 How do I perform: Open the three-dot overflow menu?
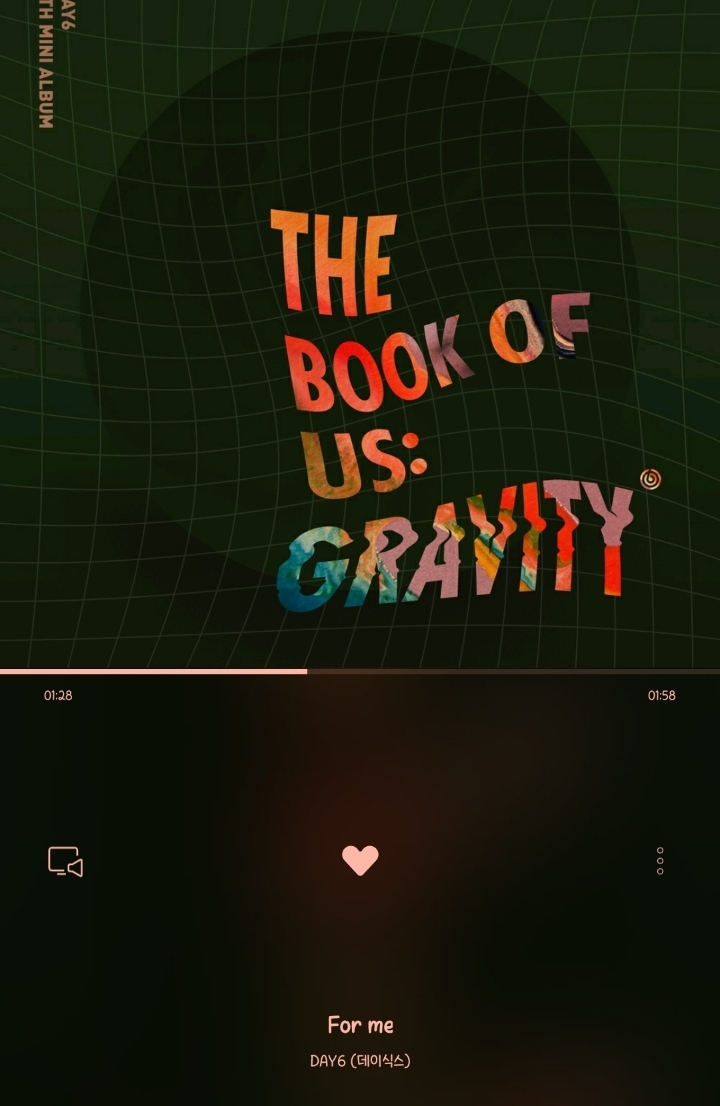tap(660, 861)
